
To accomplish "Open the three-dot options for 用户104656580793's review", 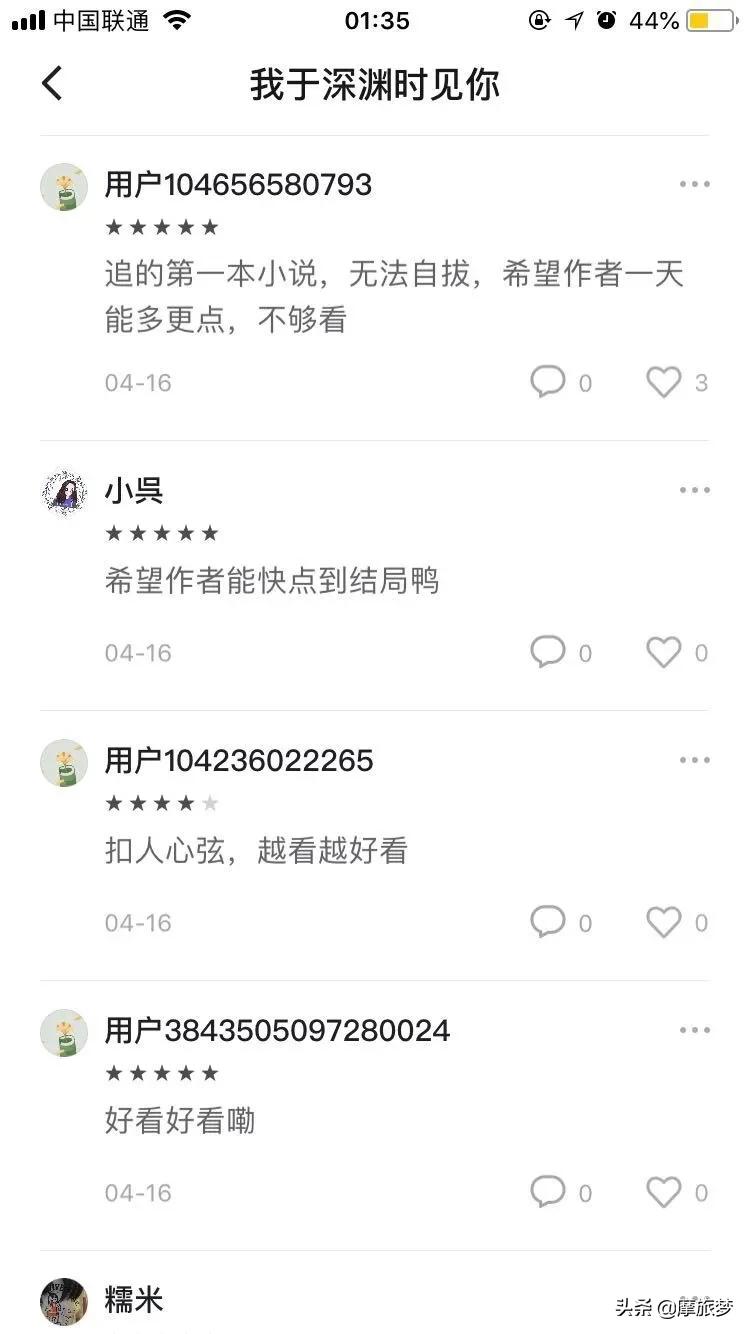I will [x=694, y=184].
